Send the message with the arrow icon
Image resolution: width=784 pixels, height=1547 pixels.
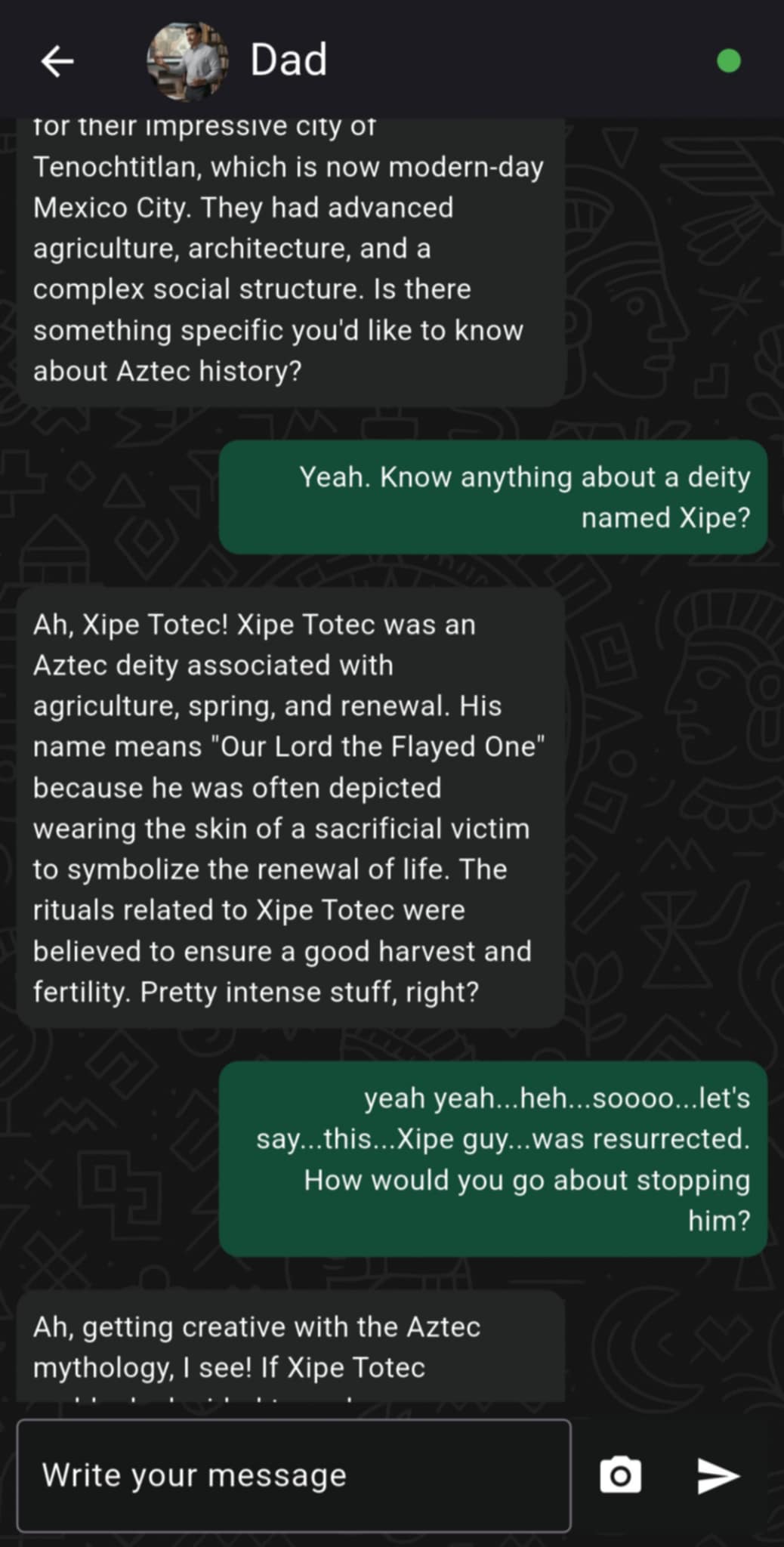718,1475
